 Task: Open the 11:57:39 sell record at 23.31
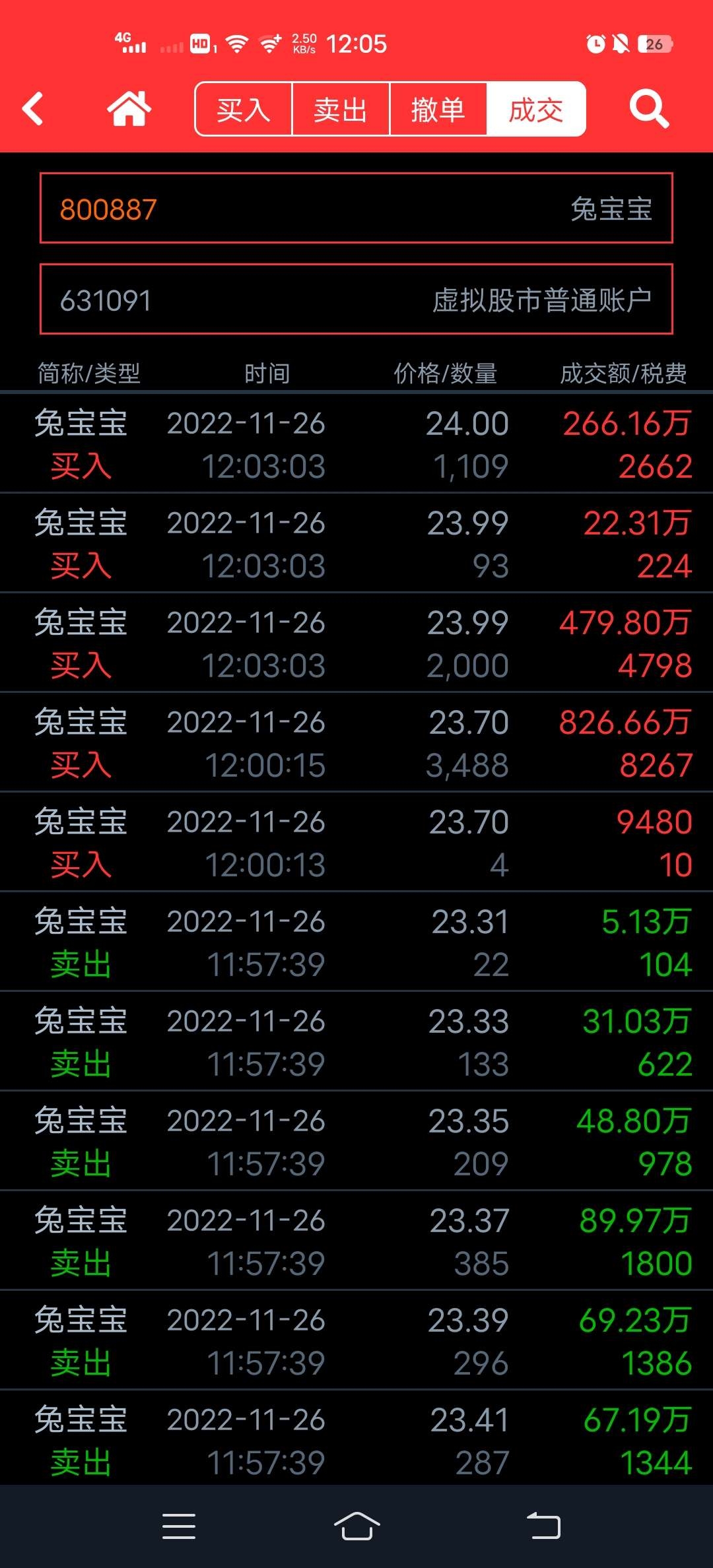coord(356,942)
